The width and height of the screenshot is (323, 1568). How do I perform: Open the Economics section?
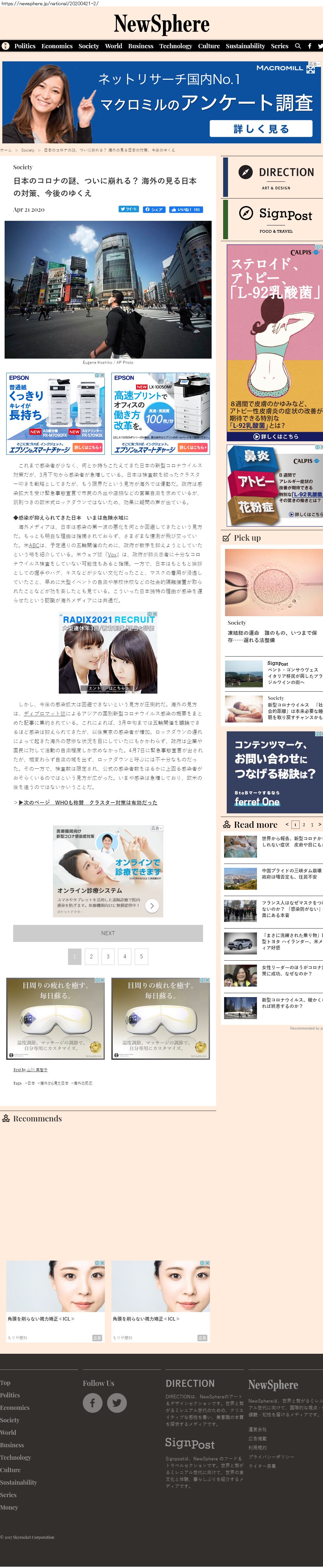pos(57,46)
